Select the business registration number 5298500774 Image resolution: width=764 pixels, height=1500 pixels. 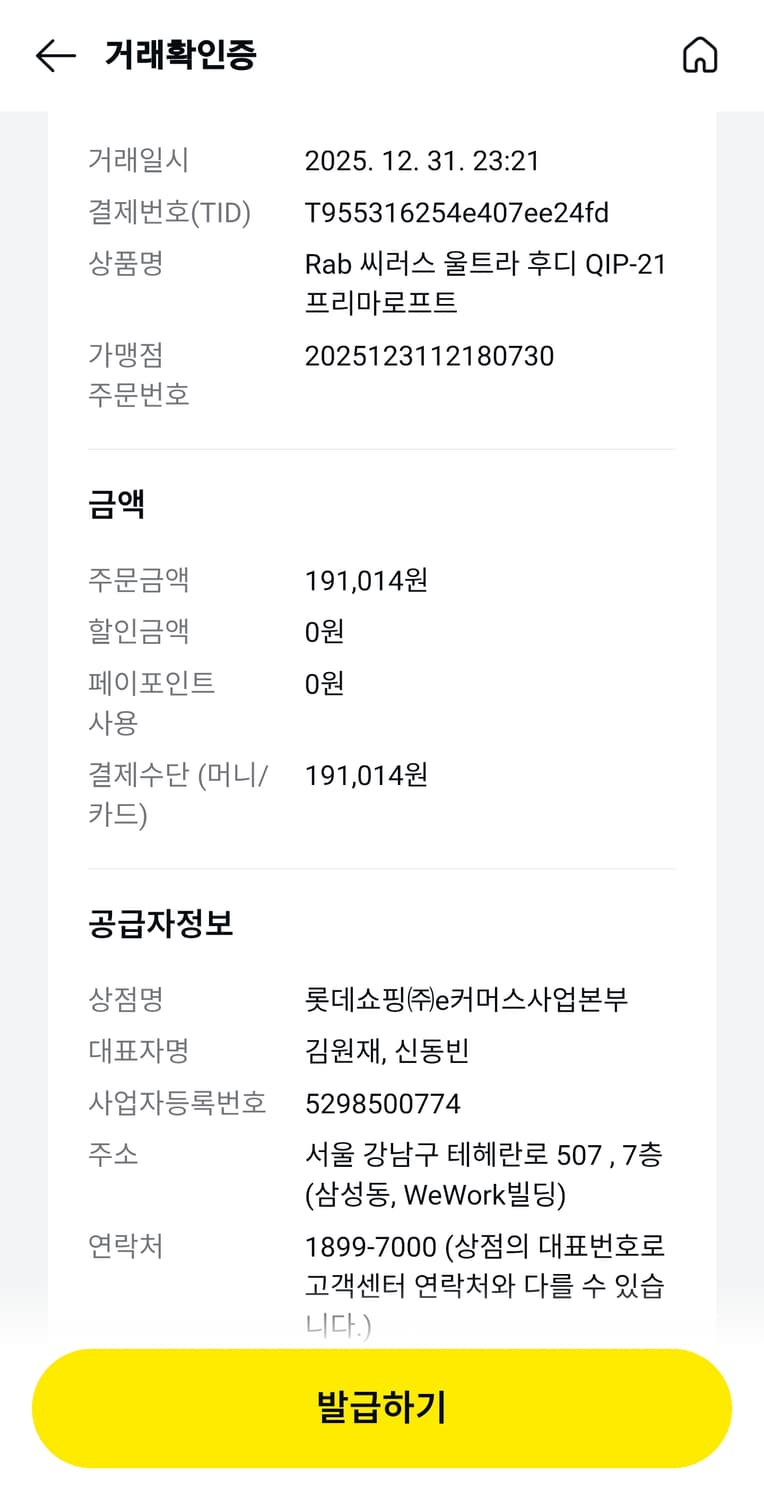click(380, 1103)
